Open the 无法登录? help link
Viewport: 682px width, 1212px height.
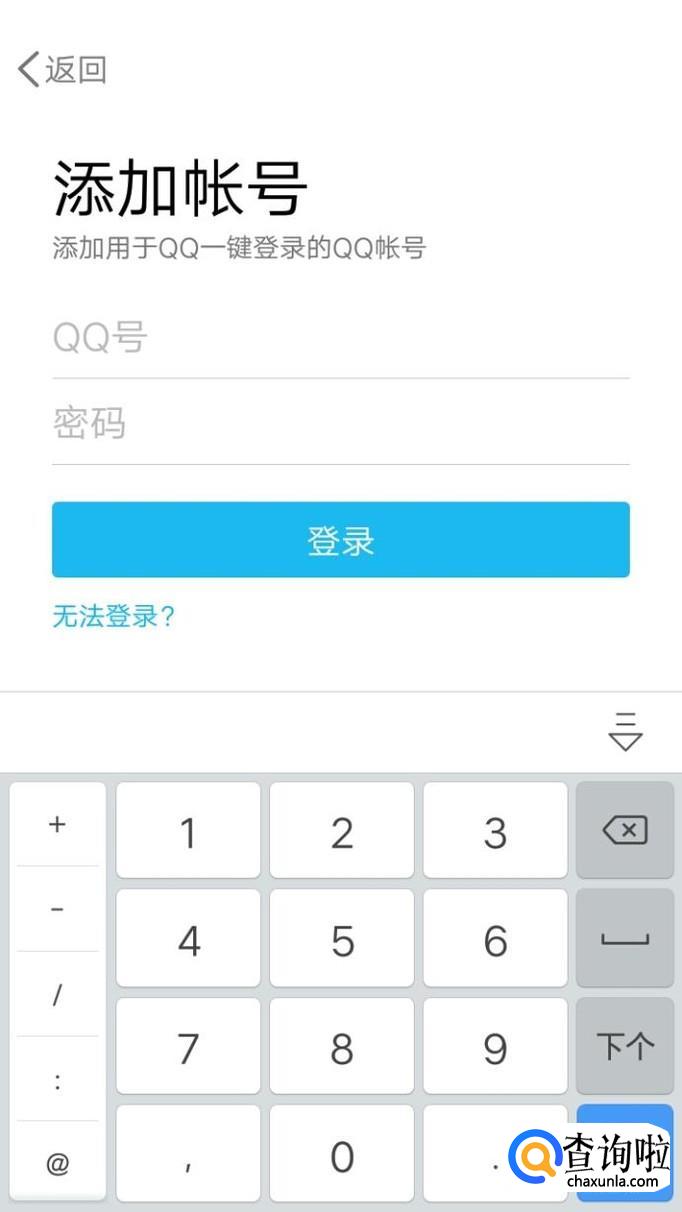(x=114, y=616)
